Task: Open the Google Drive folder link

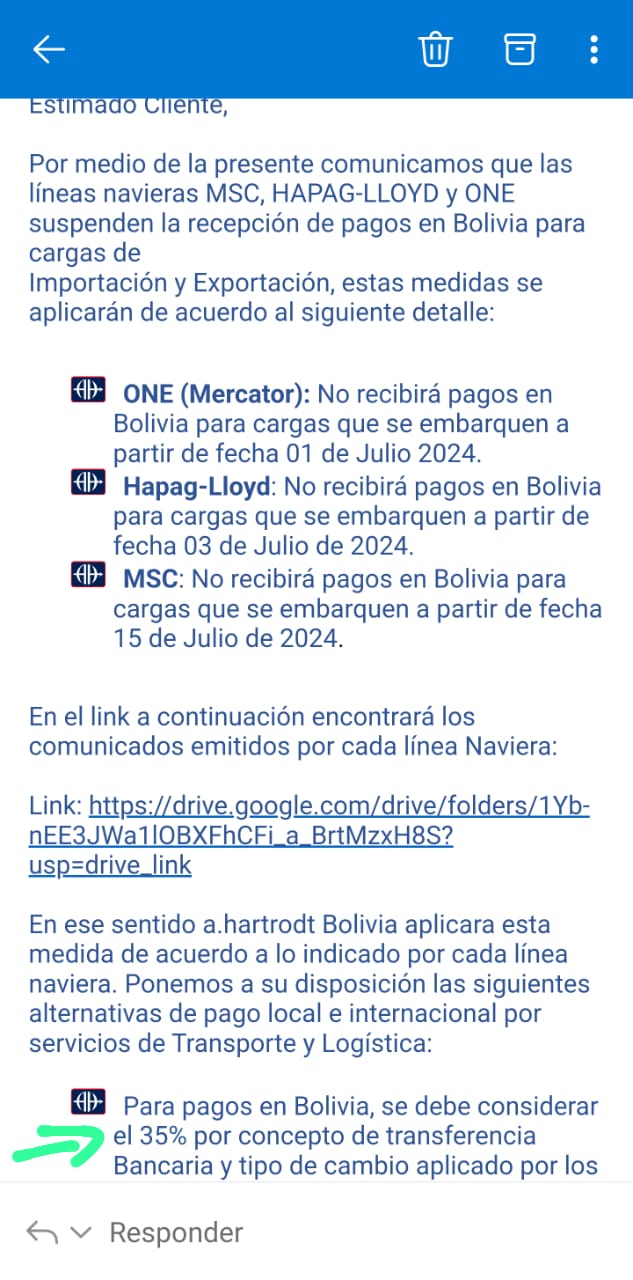Action: (309, 835)
